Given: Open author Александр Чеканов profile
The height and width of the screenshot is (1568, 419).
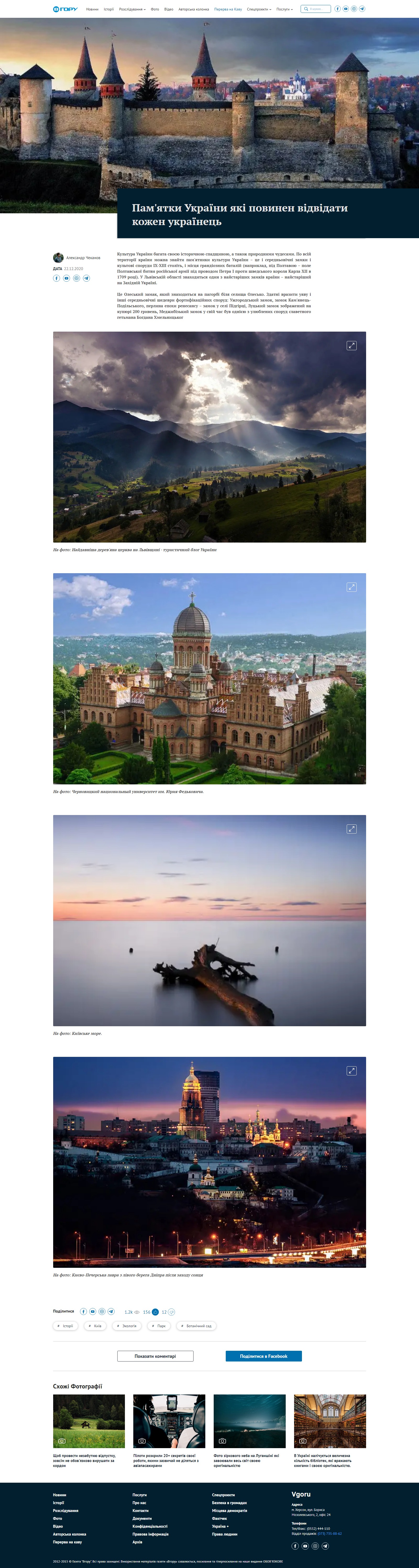Looking at the screenshot, I should (83, 258).
